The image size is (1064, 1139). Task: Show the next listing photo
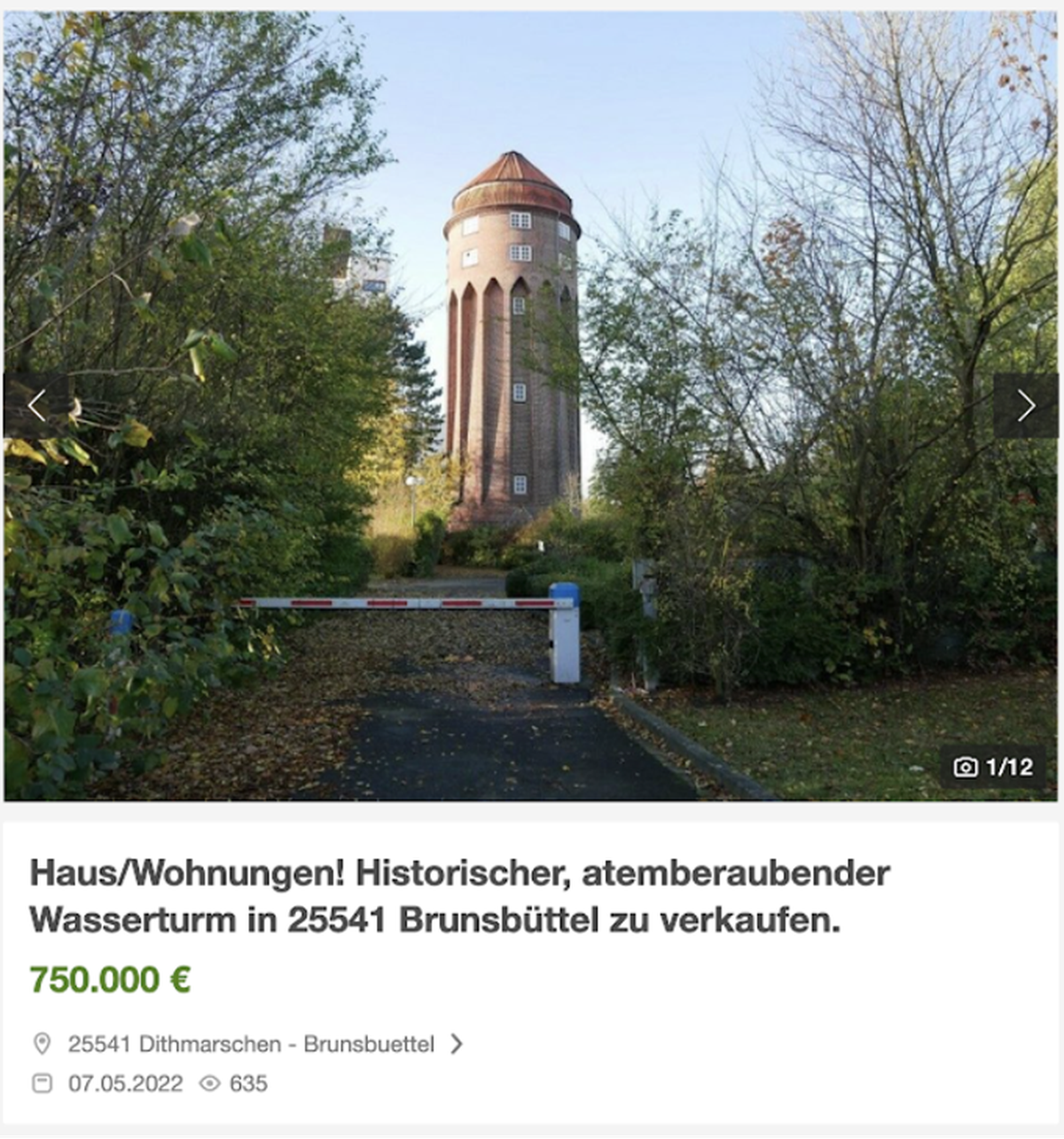pos(1026,406)
